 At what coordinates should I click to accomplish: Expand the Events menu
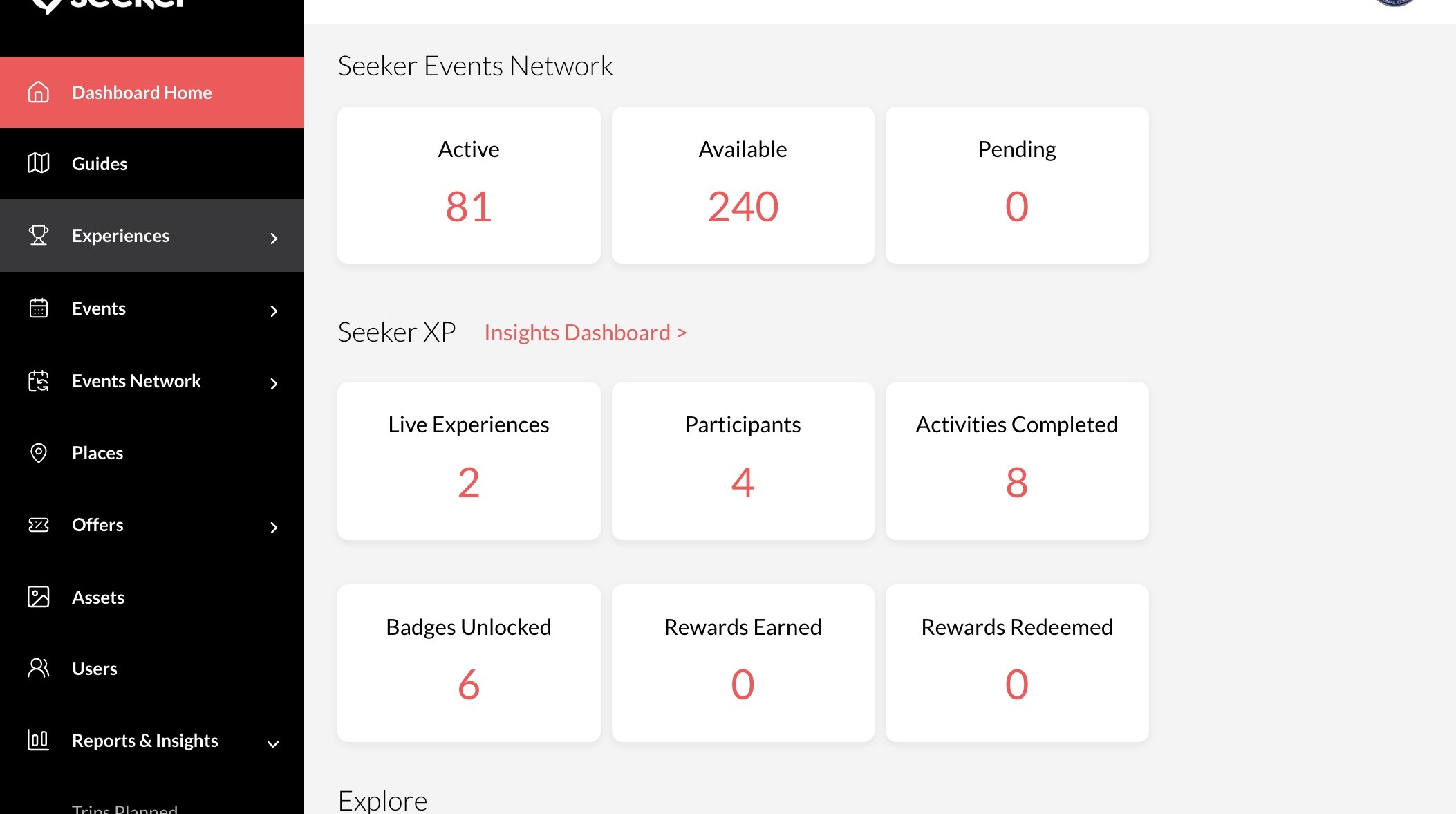(x=152, y=308)
